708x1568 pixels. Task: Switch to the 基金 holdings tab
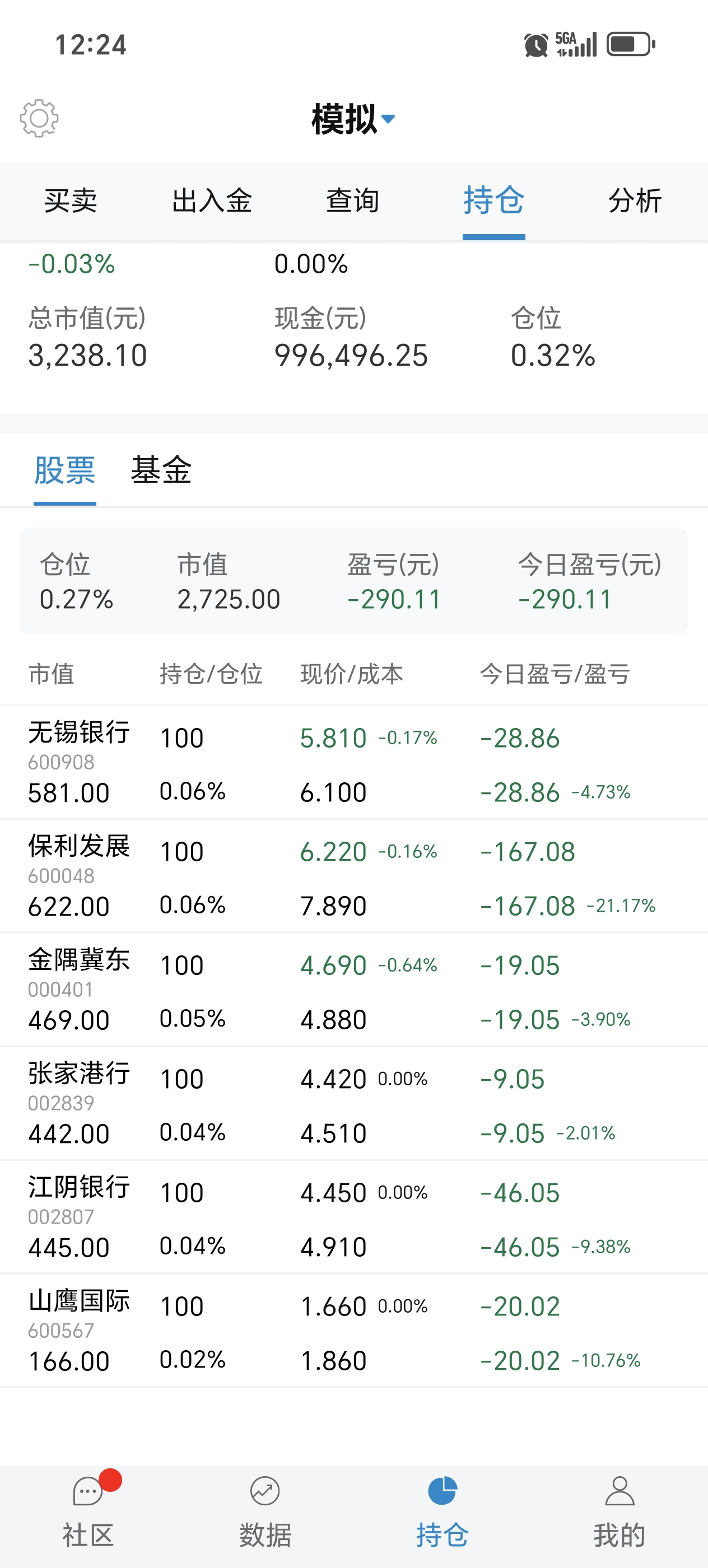pyautogui.click(x=161, y=470)
